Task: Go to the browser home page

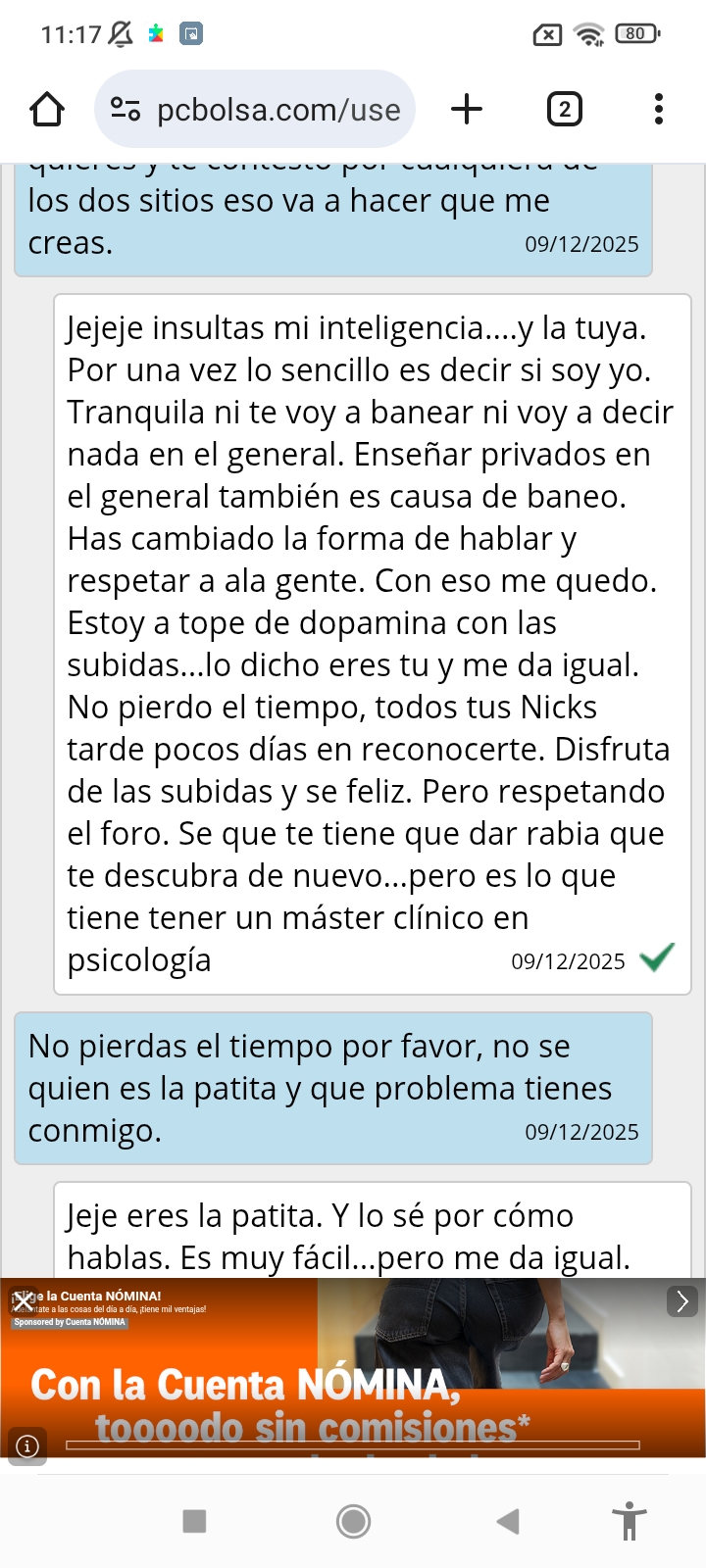Action: click(x=47, y=110)
